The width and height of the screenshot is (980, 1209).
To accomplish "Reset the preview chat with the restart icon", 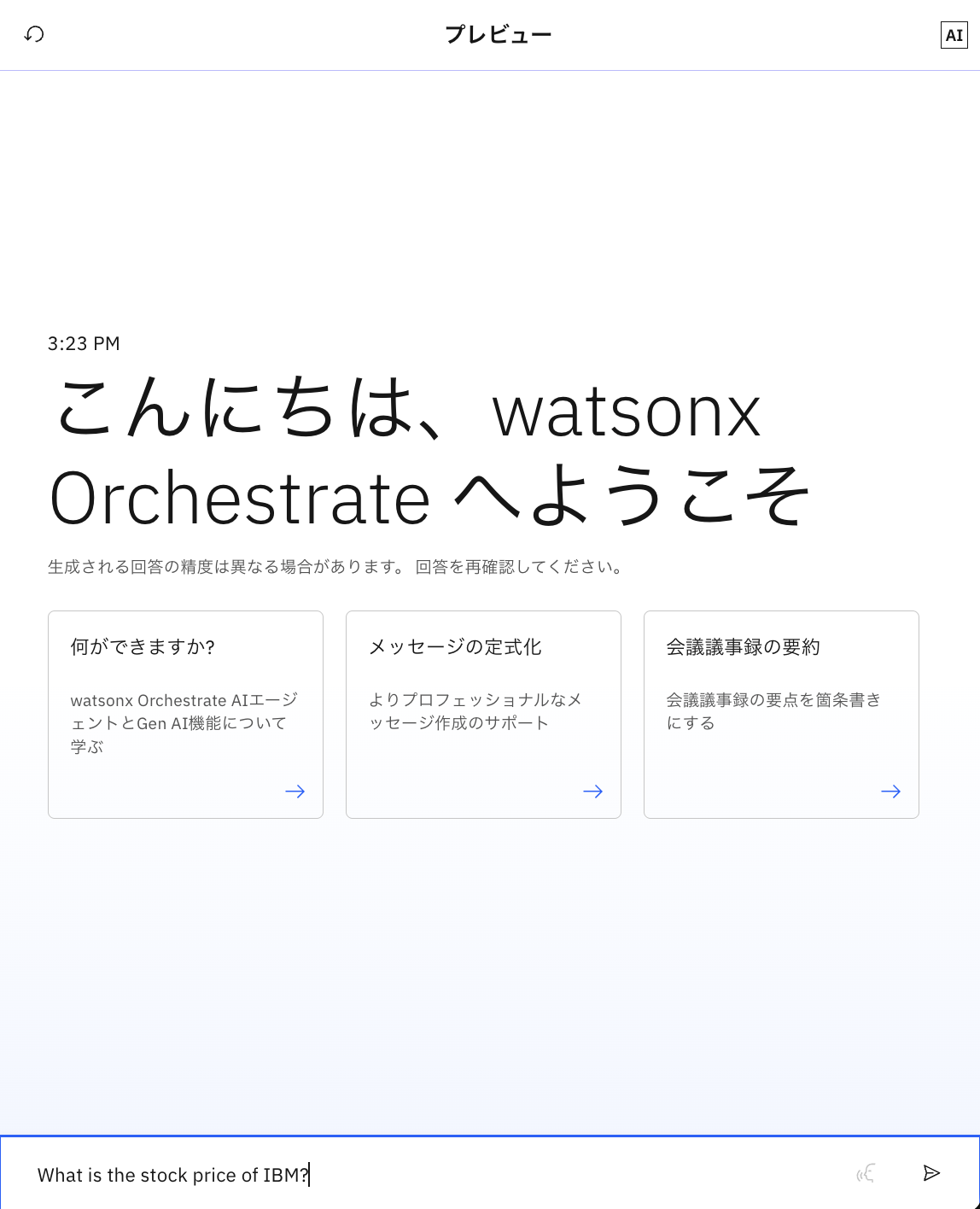I will click(34, 34).
